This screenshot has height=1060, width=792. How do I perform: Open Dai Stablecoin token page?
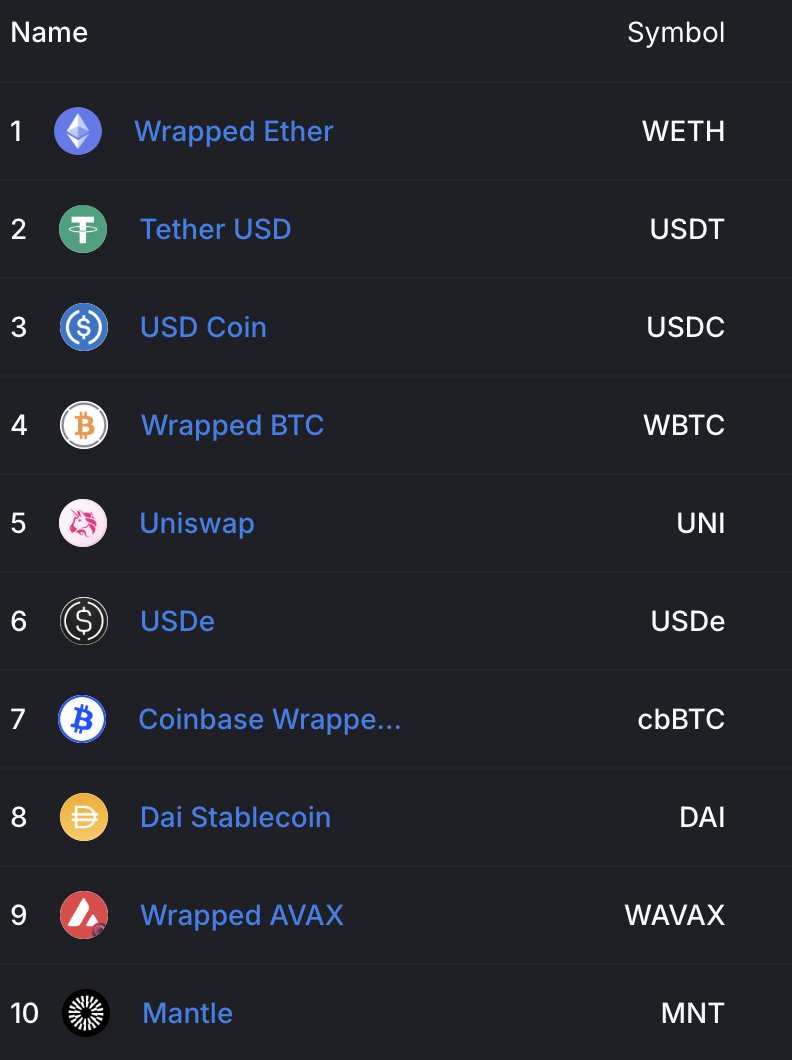coord(235,818)
